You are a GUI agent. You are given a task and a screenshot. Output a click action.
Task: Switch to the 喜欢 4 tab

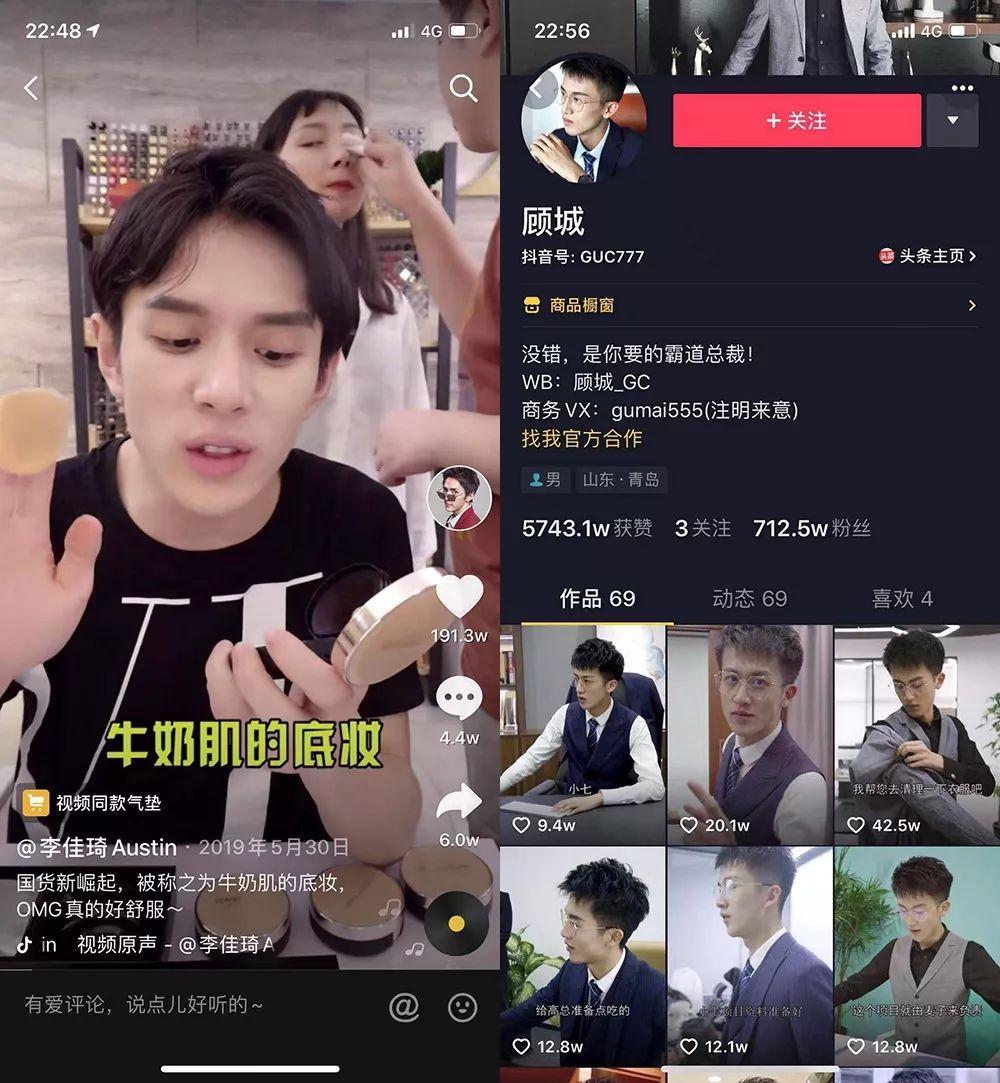[x=901, y=598]
